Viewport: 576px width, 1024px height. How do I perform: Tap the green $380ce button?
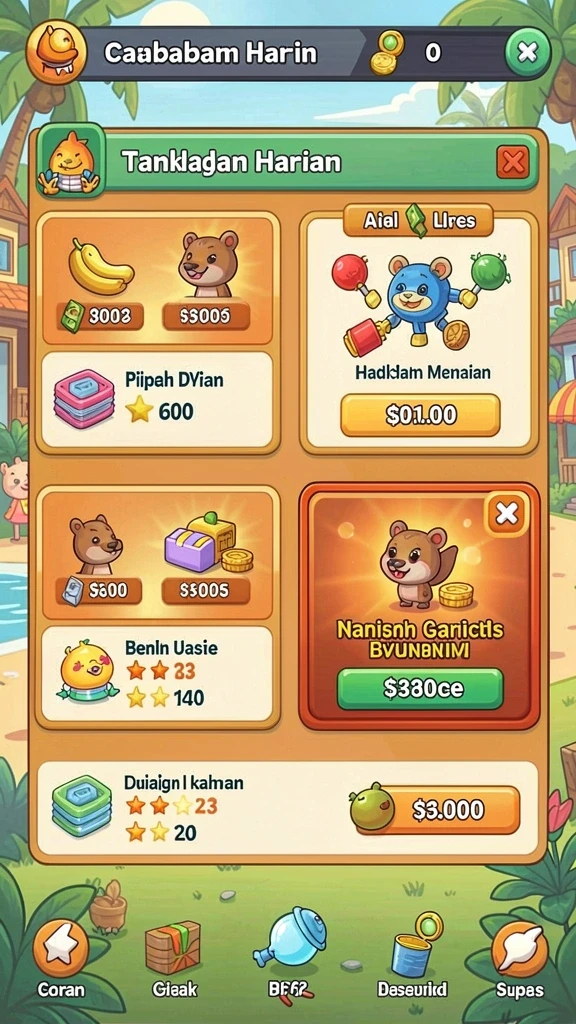click(420, 688)
